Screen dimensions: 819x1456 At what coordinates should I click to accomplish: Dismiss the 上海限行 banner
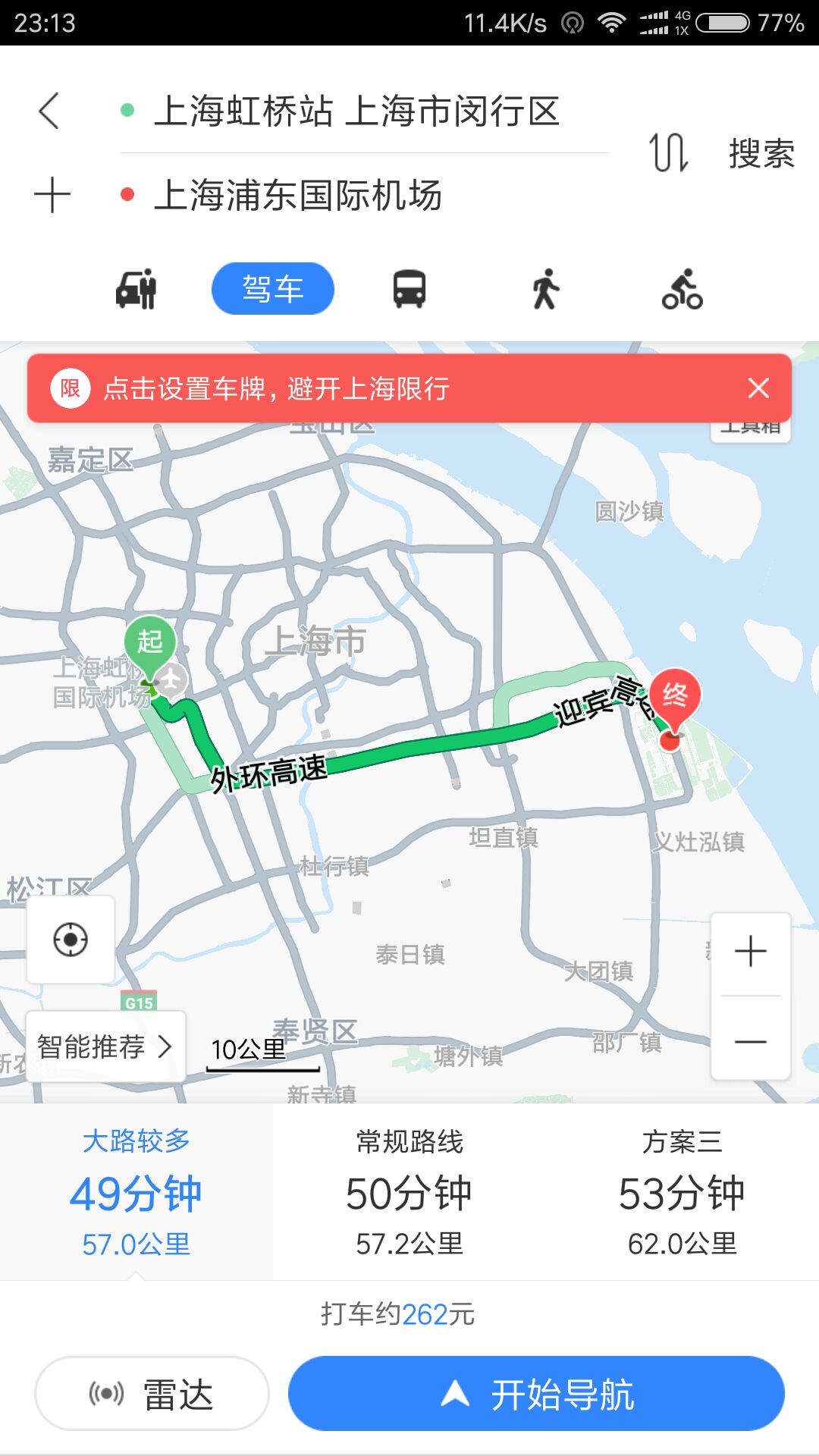click(758, 388)
